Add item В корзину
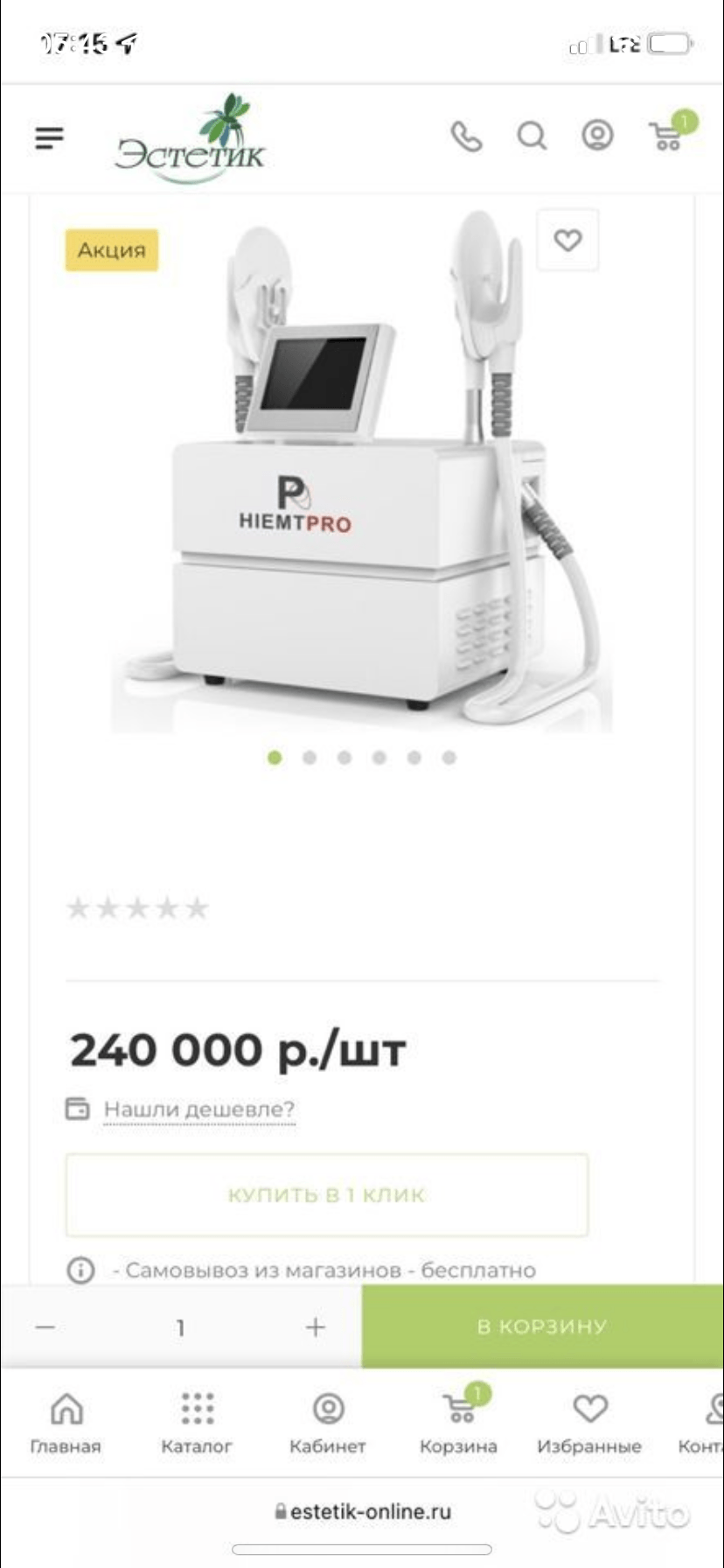 coord(542,1326)
